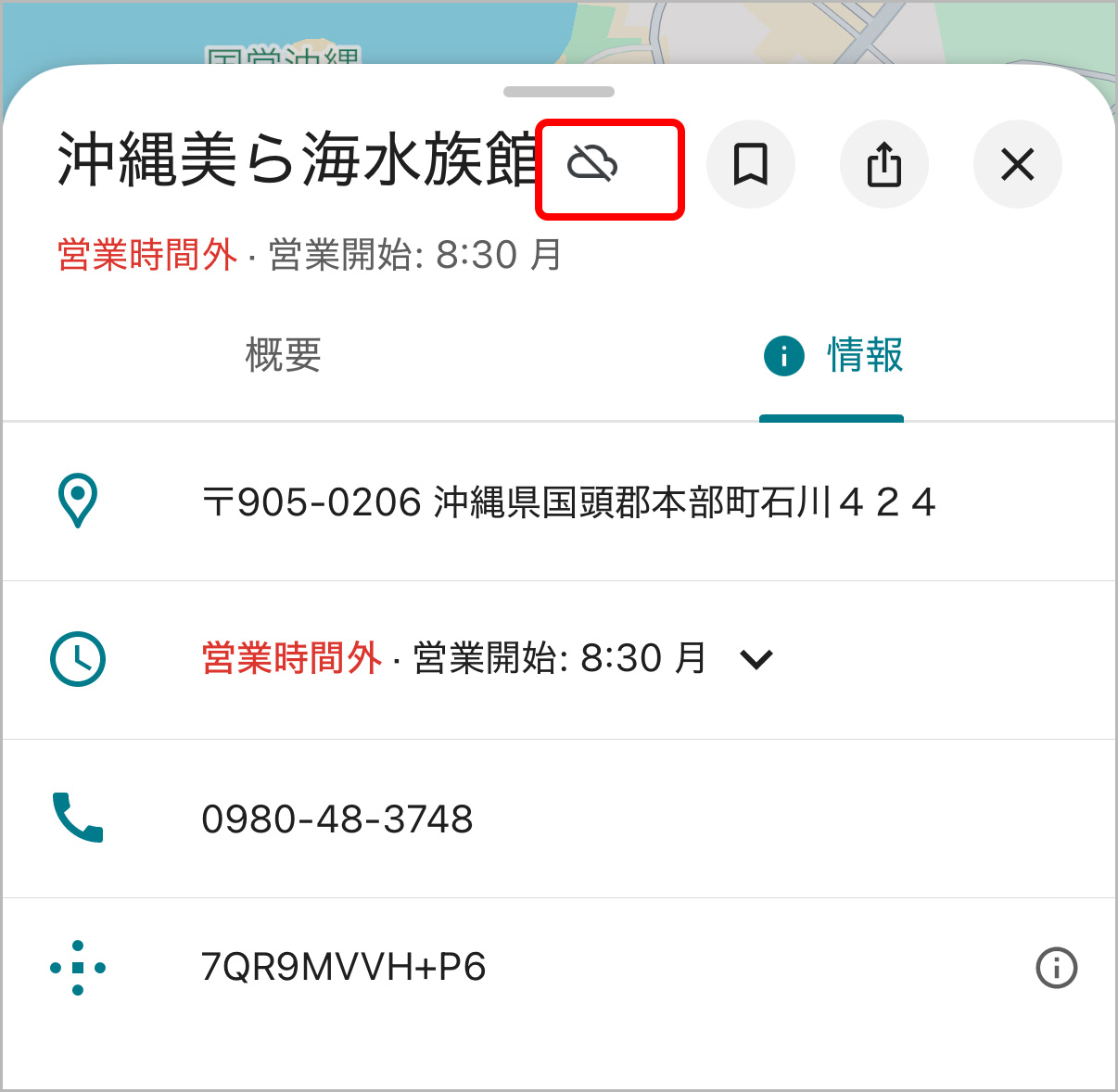The image size is (1118, 1092).
Task: Select the 情報 tab
Action: 832,356
